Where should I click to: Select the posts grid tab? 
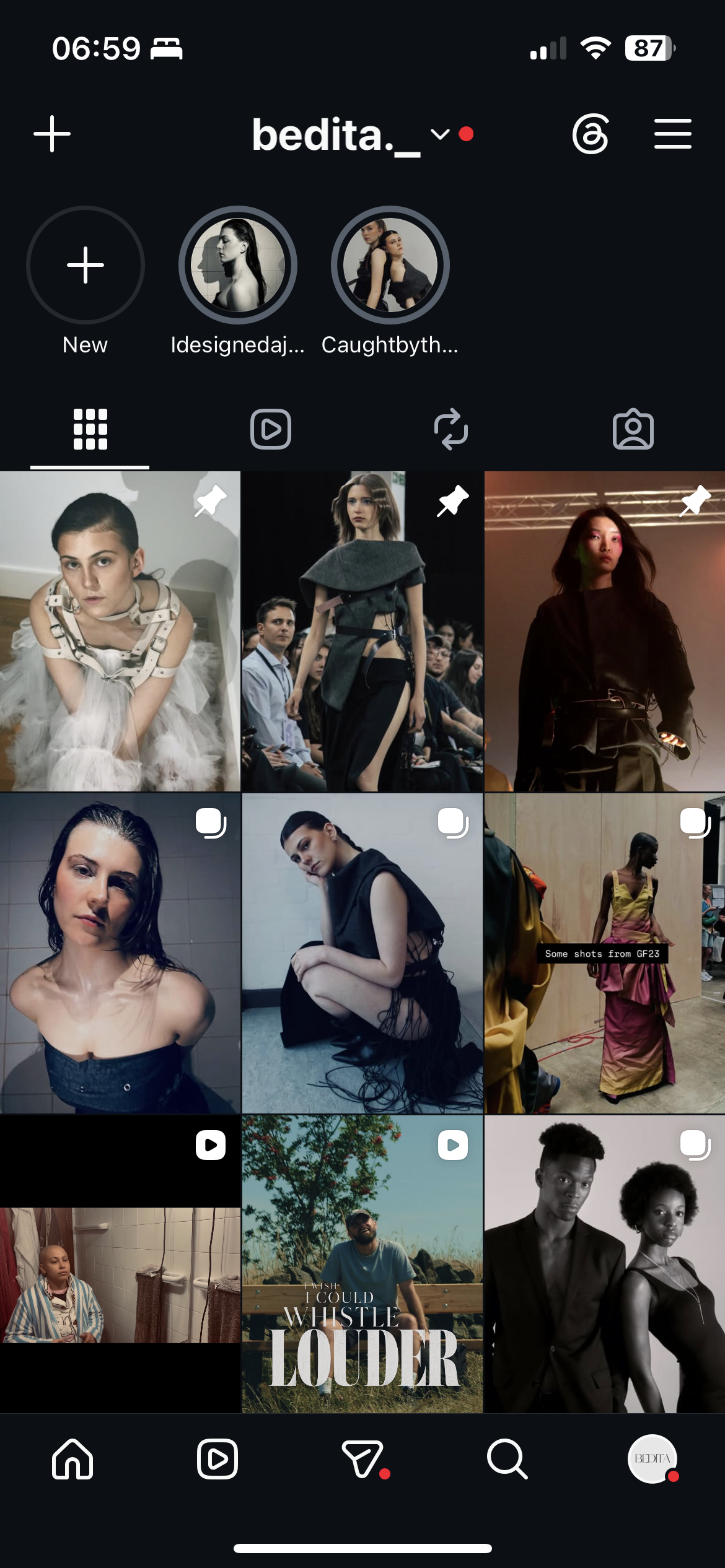point(90,429)
